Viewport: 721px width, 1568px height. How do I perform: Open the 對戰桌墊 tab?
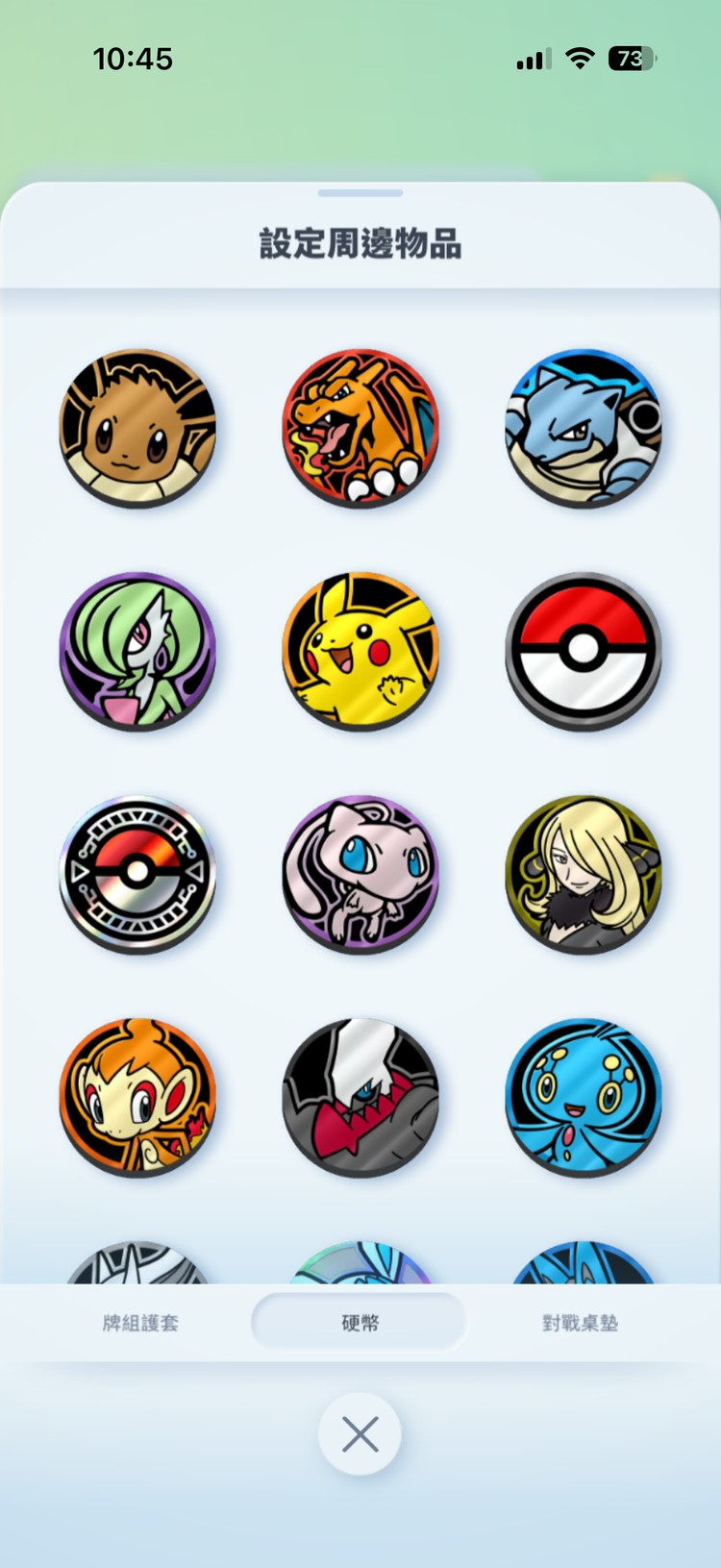point(580,1323)
